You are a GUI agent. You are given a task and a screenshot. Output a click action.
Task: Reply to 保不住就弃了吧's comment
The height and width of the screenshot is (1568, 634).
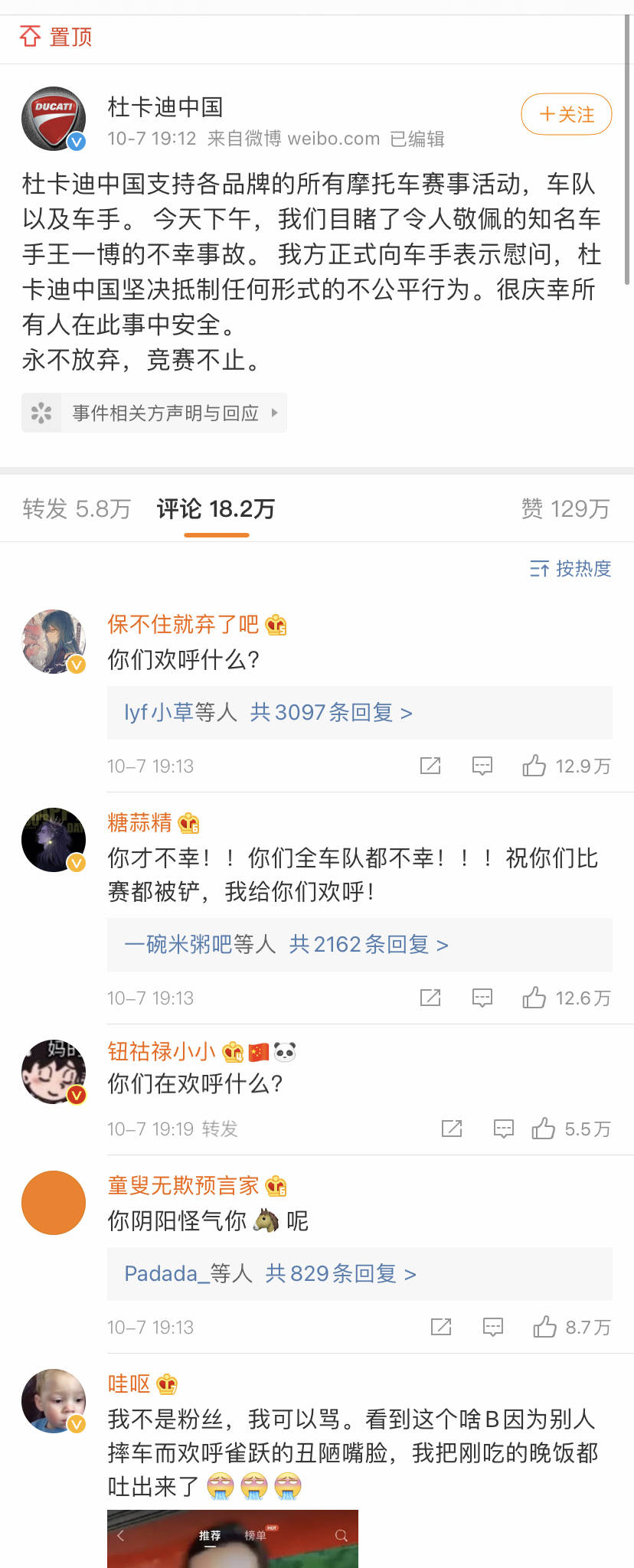click(482, 766)
